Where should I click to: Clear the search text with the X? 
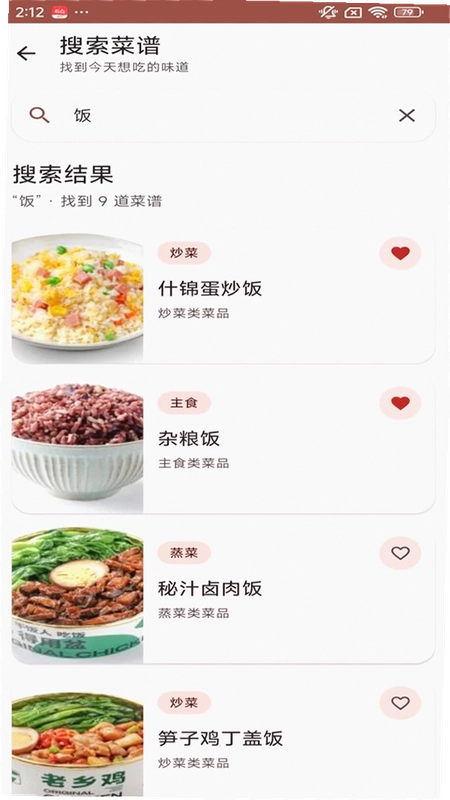(407, 116)
